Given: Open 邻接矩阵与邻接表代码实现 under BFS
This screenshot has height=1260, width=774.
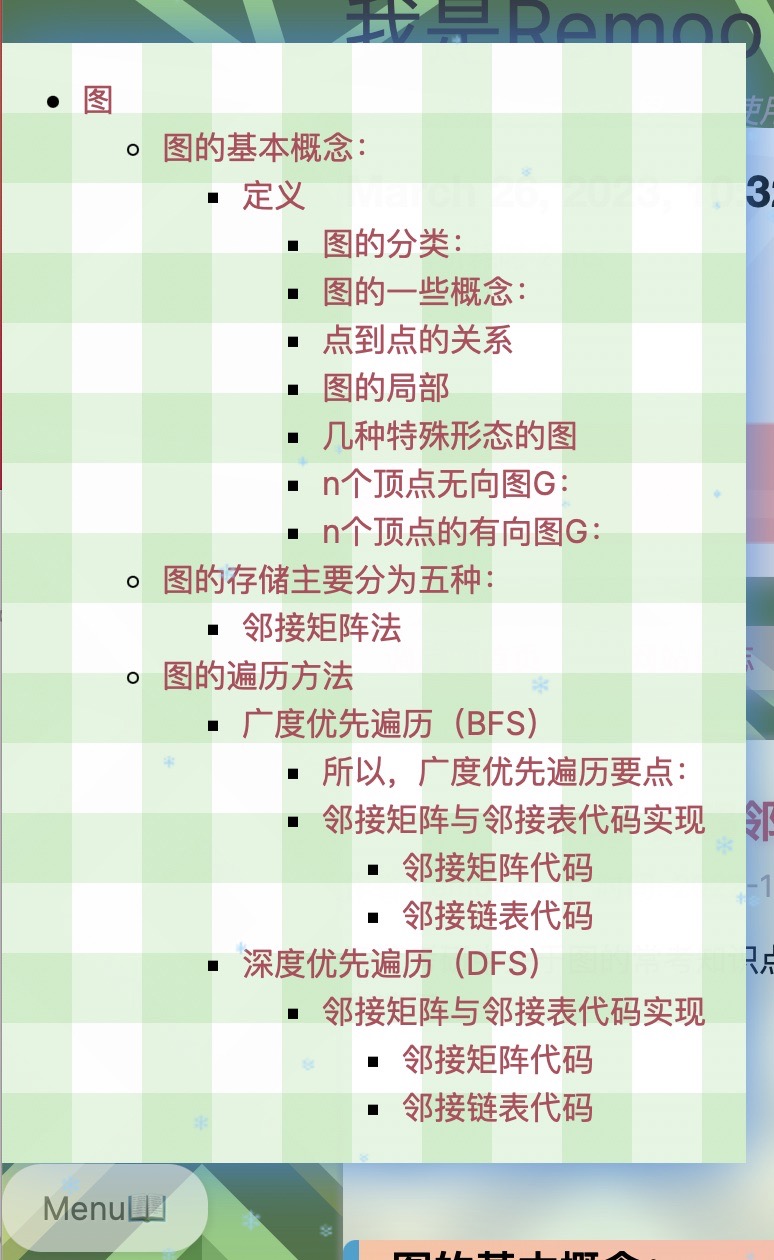Looking at the screenshot, I should (x=513, y=820).
